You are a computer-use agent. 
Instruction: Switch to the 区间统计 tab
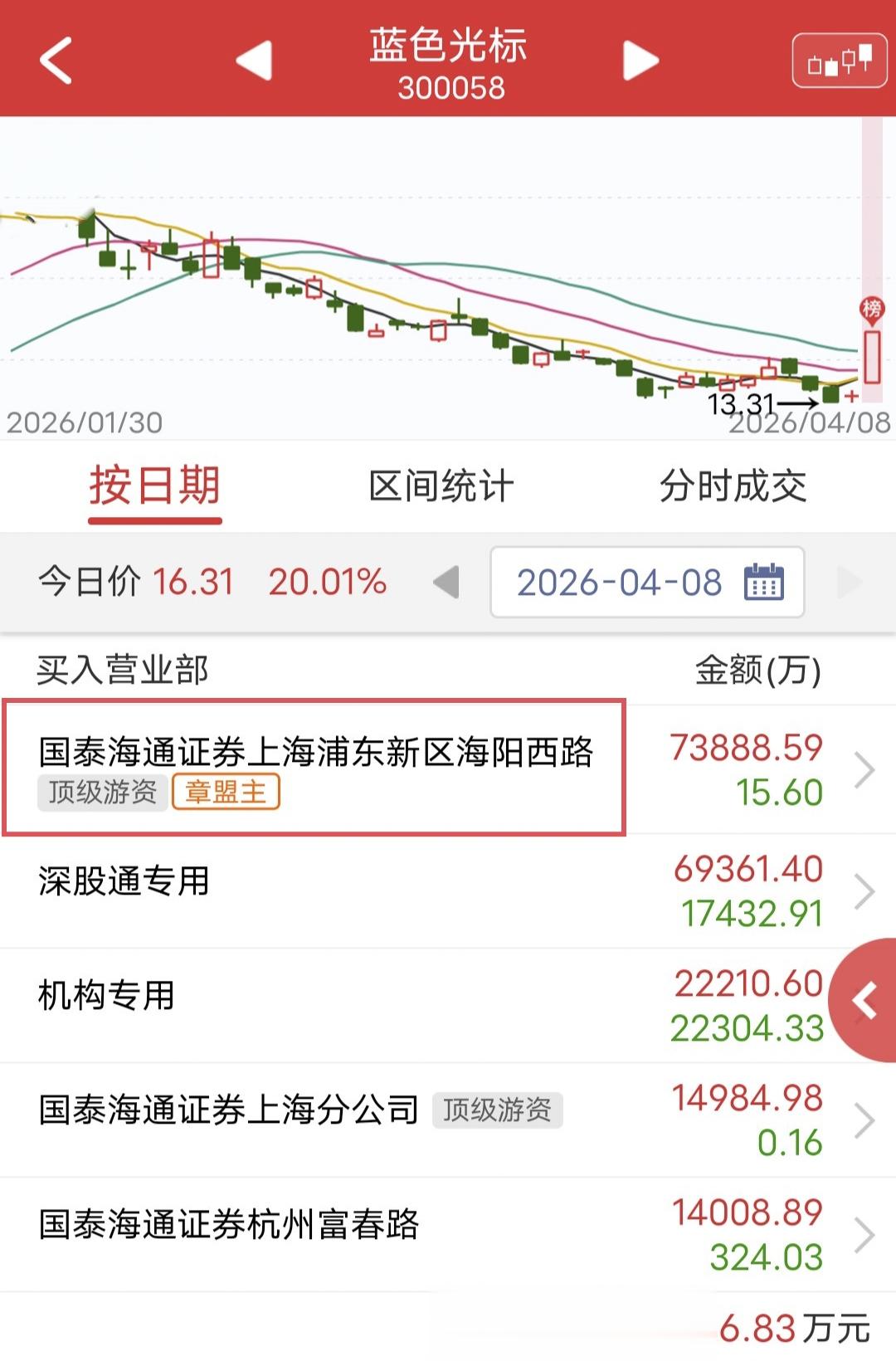441,486
